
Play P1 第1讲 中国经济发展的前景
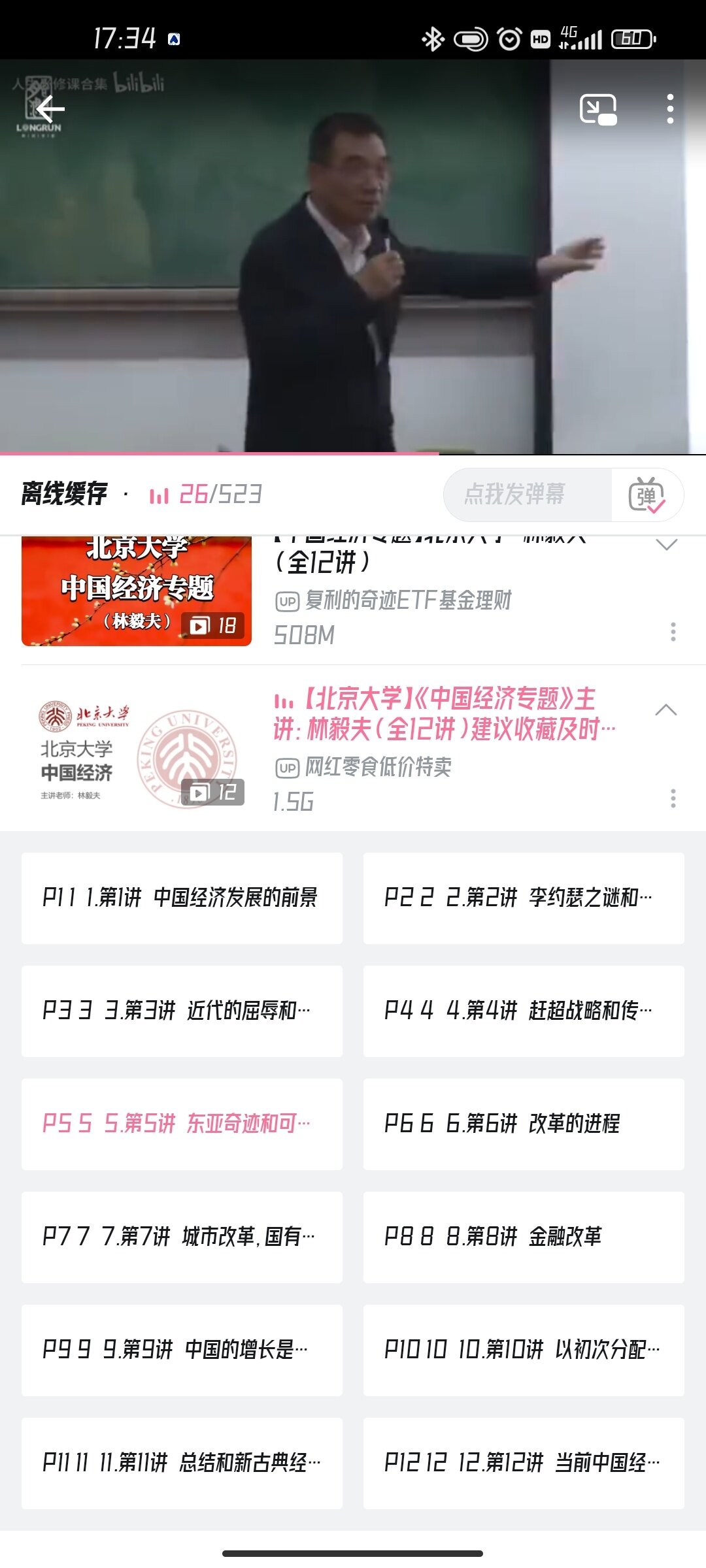pyautogui.click(x=182, y=898)
